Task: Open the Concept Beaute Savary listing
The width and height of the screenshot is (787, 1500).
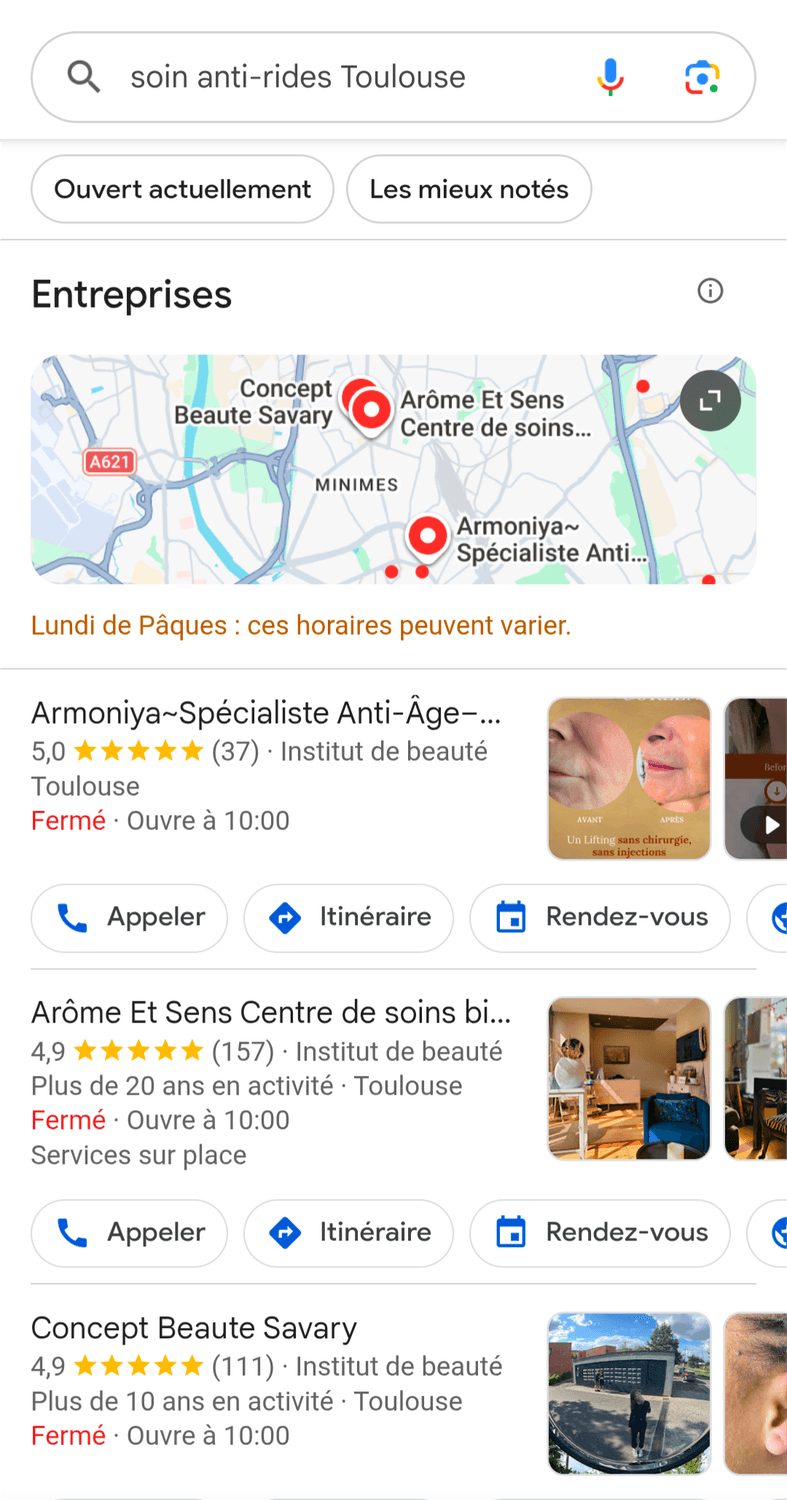Action: [x=194, y=1328]
